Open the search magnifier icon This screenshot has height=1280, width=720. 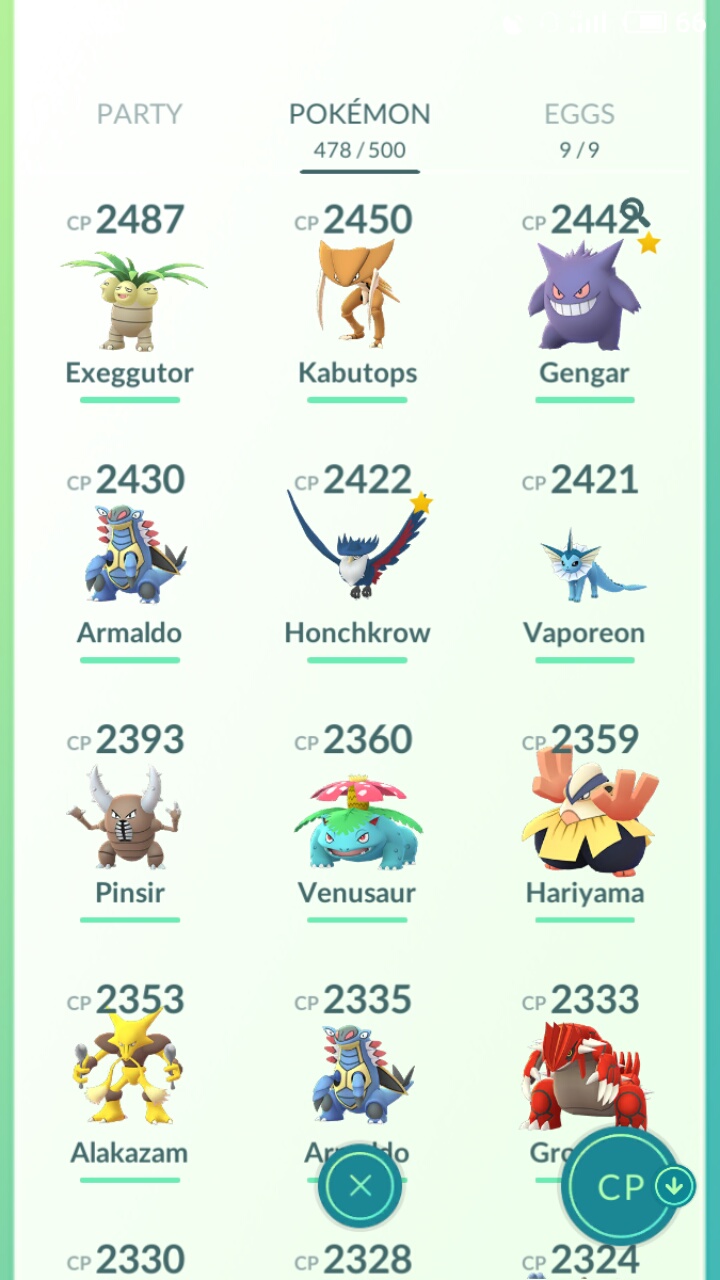(634, 212)
